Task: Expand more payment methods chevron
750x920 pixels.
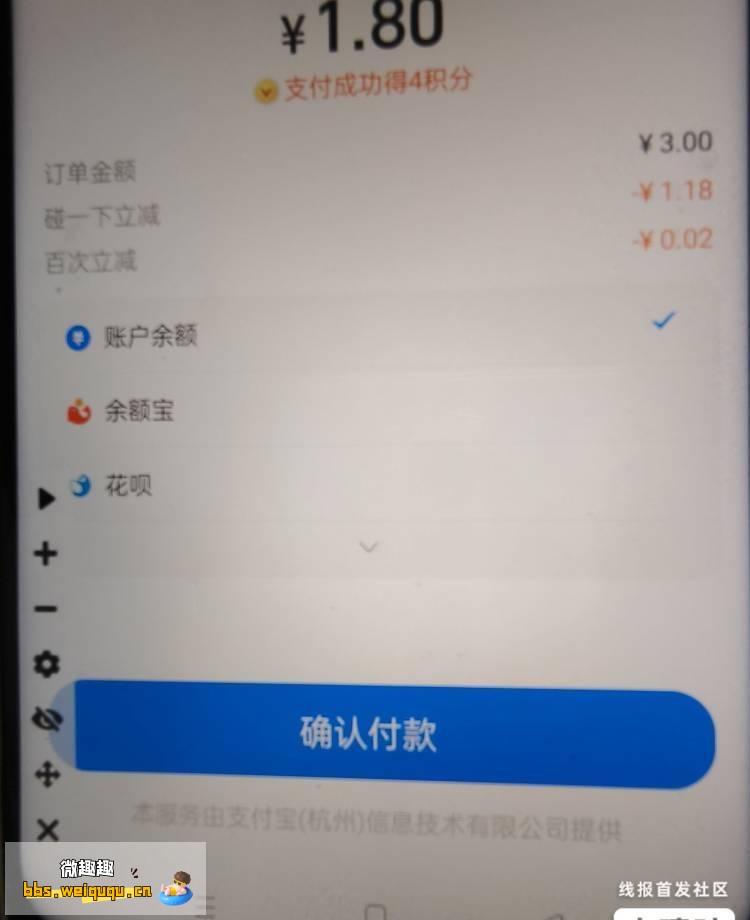Action: point(369,547)
